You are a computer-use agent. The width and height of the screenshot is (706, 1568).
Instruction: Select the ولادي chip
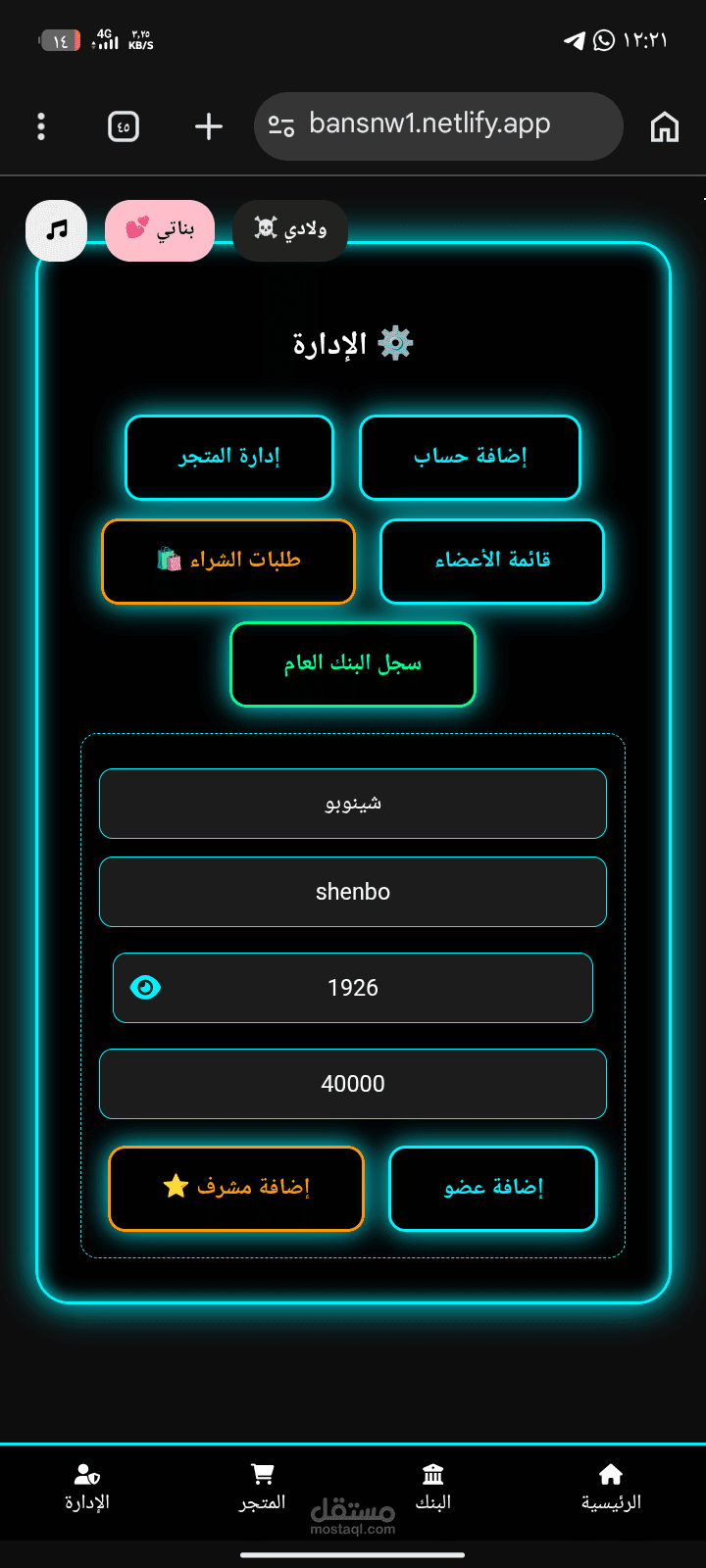290,230
